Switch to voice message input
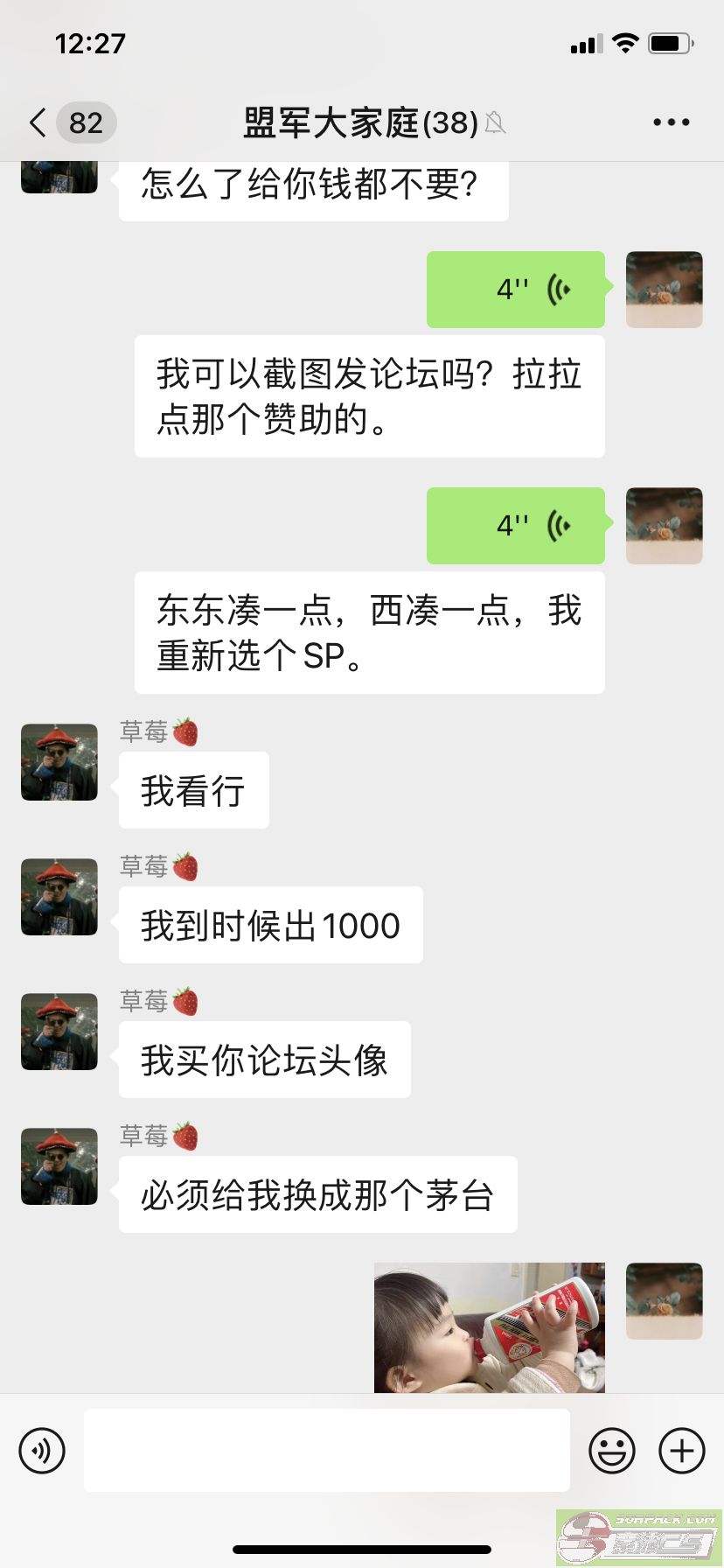This screenshot has width=724, height=1568. (42, 1451)
